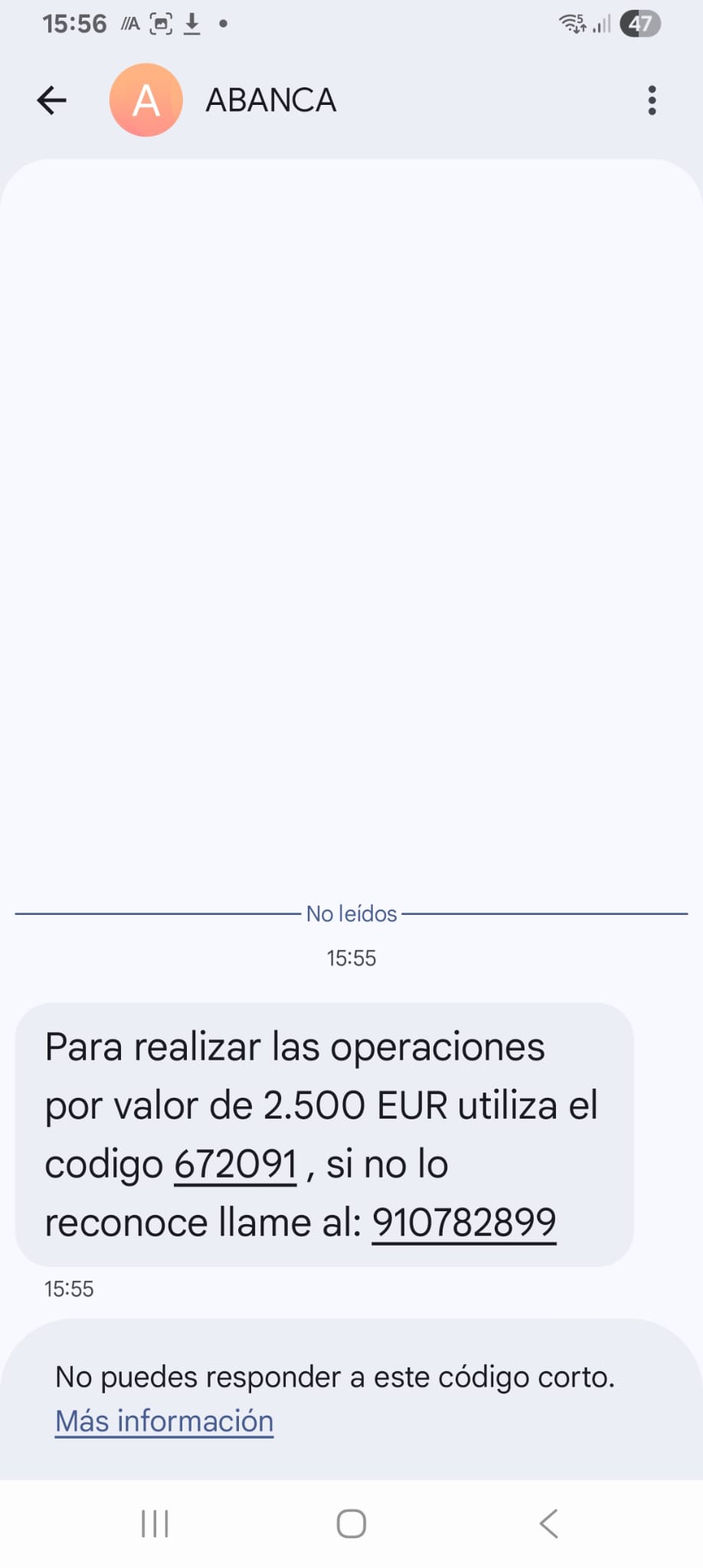Screen dimensions: 703x1568
Task: Show recent apps from navigation bar
Action: pyautogui.click(x=155, y=1524)
